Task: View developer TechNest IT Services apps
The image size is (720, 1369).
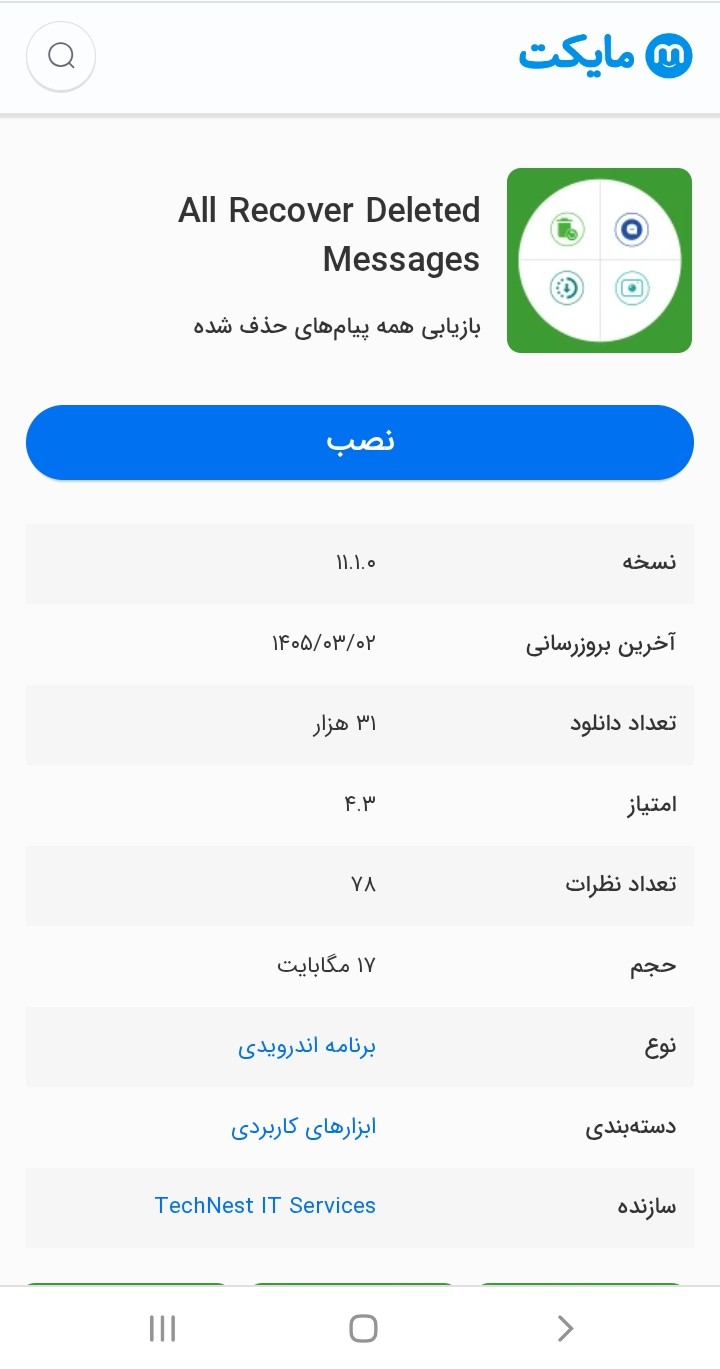Action: pos(265,1206)
